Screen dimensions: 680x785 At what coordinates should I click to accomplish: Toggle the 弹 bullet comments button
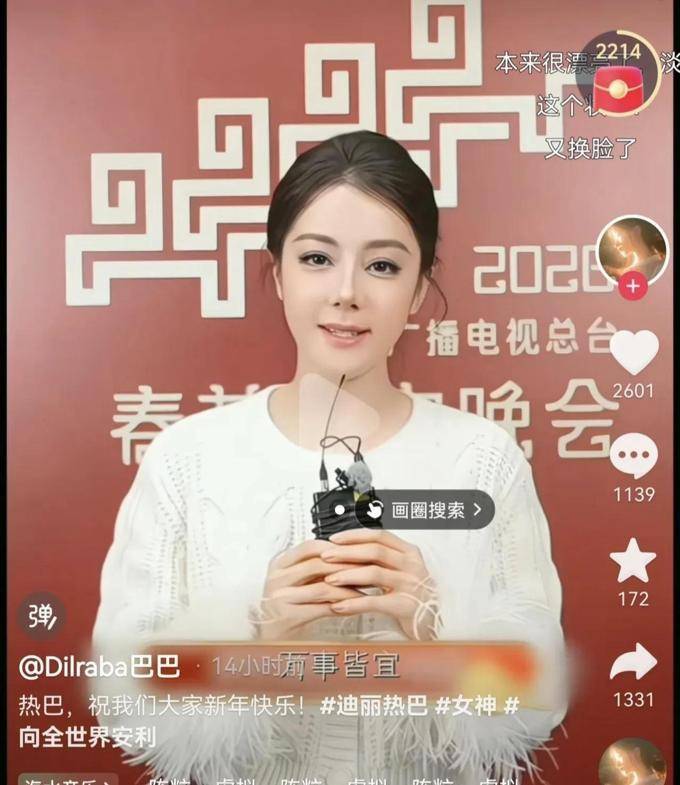pyautogui.click(x=41, y=615)
